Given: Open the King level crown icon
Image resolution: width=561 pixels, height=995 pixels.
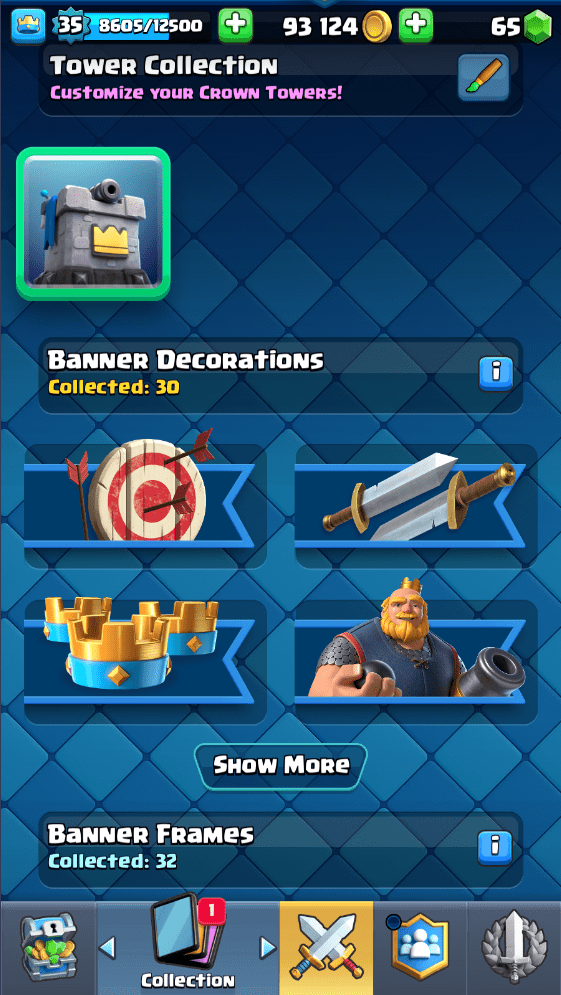Looking at the screenshot, I should 29,25.
